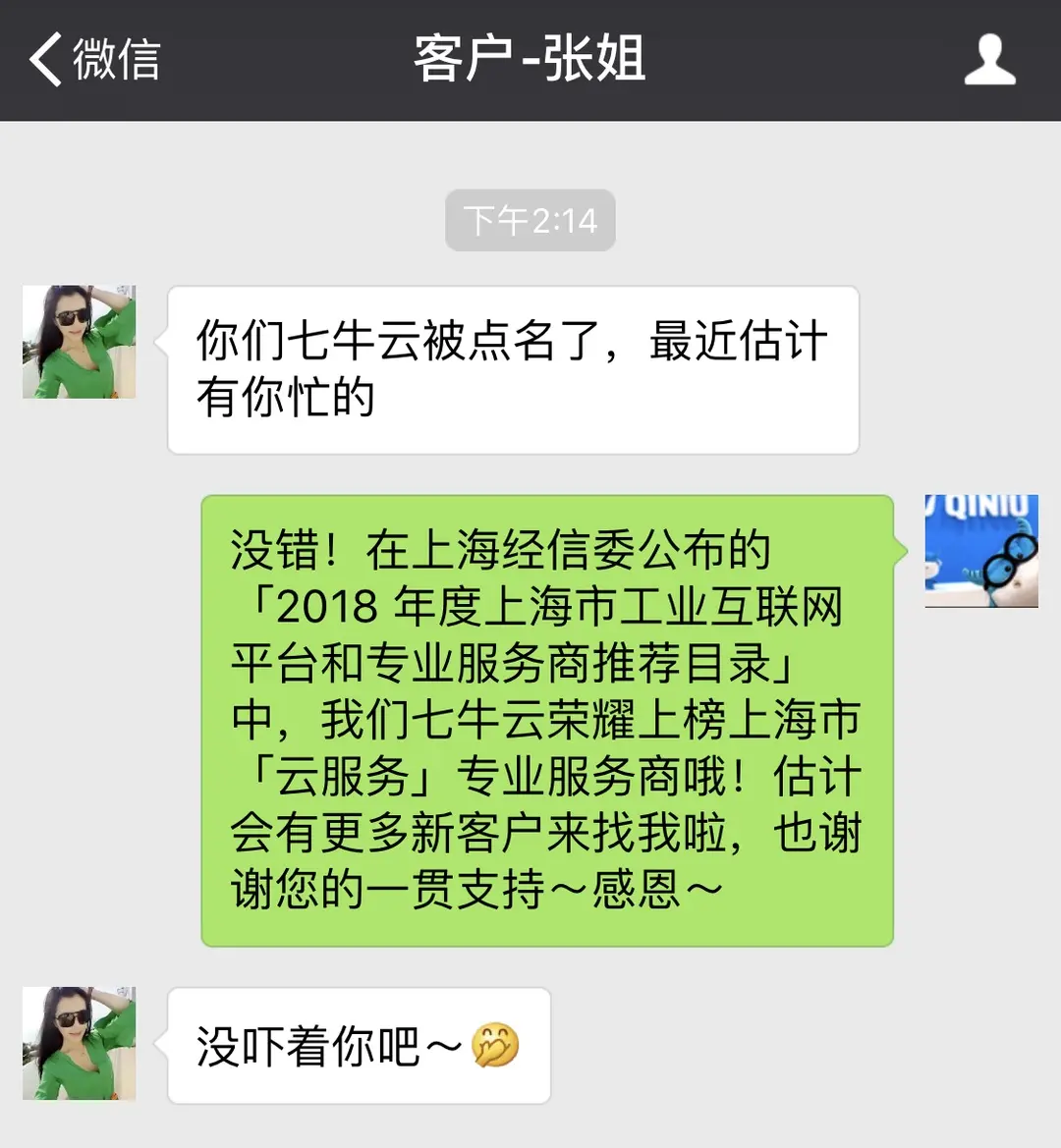Image resolution: width=1061 pixels, height=1148 pixels.
Task: Go back to the 微信 chat list
Action: click(93, 59)
